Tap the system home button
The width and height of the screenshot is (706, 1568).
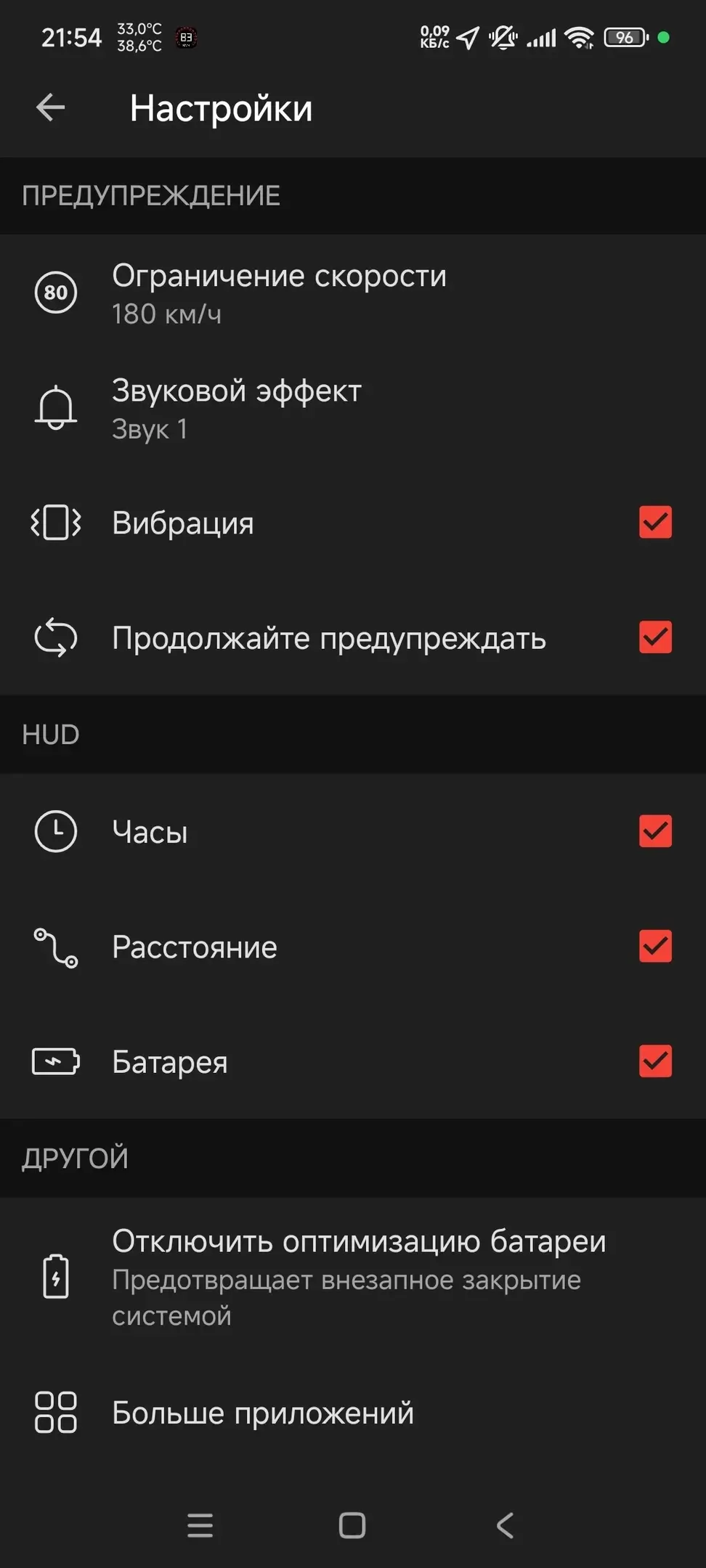[x=352, y=1525]
